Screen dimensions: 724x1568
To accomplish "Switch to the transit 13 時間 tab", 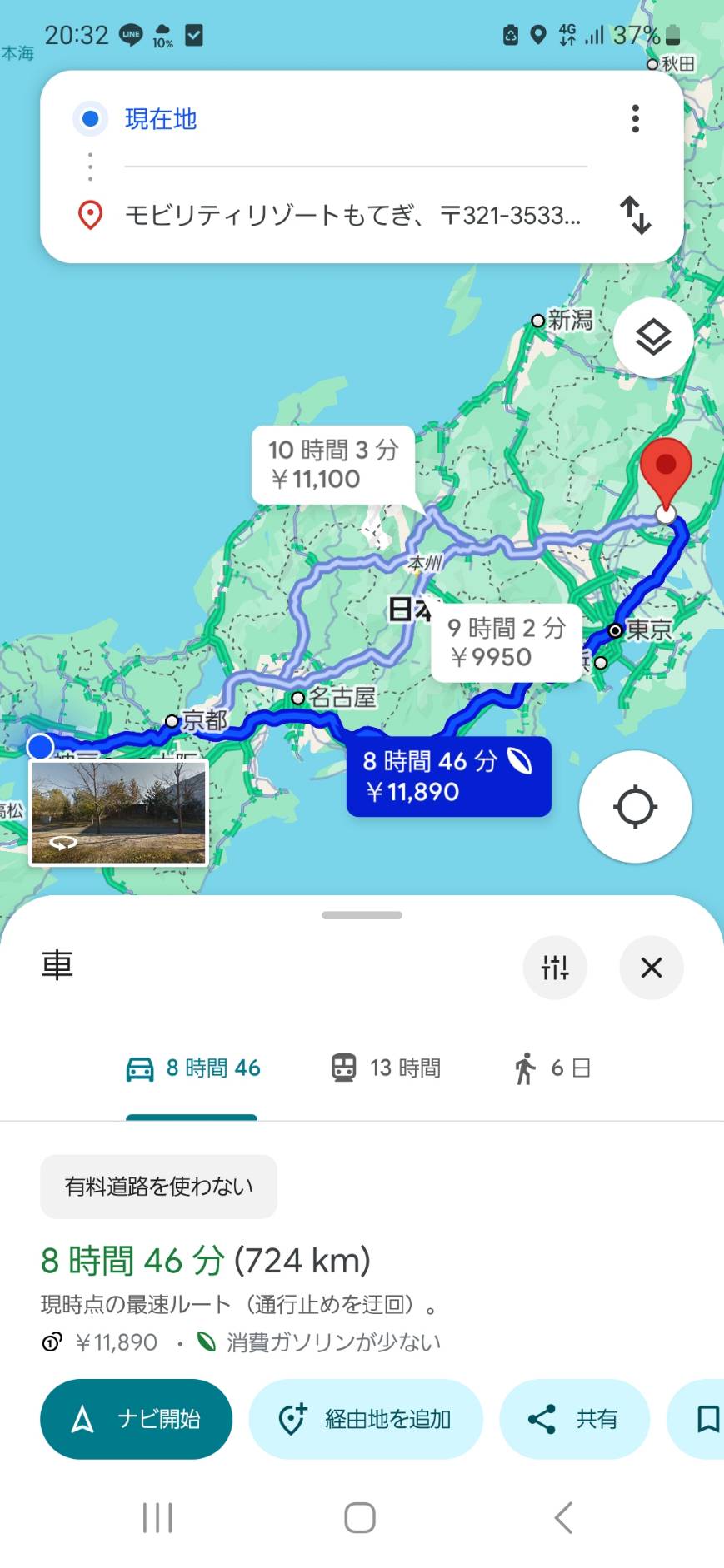I will (x=386, y=1068).
